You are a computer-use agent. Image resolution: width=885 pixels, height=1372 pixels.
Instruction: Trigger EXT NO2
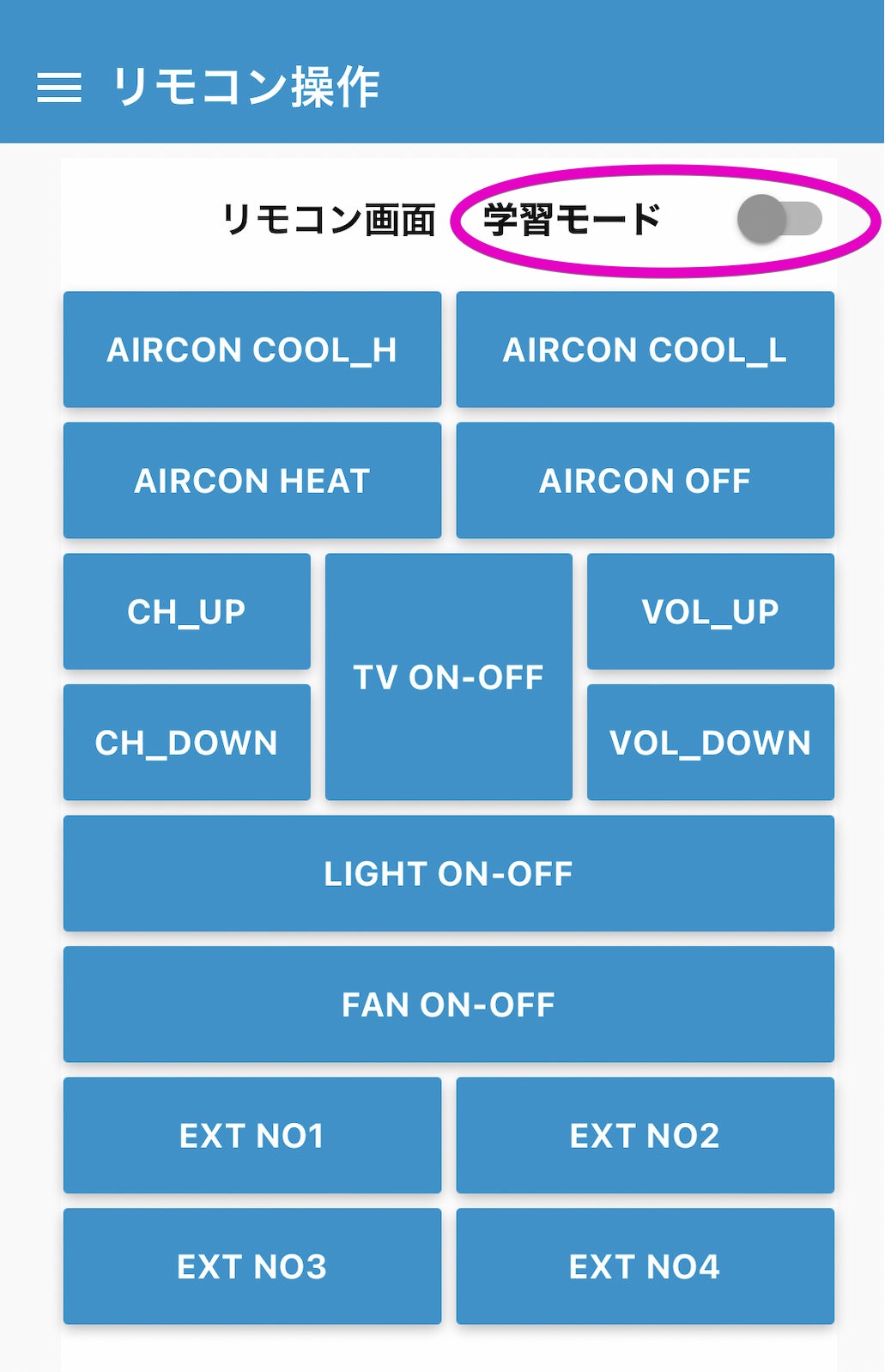click(645, 1135)
